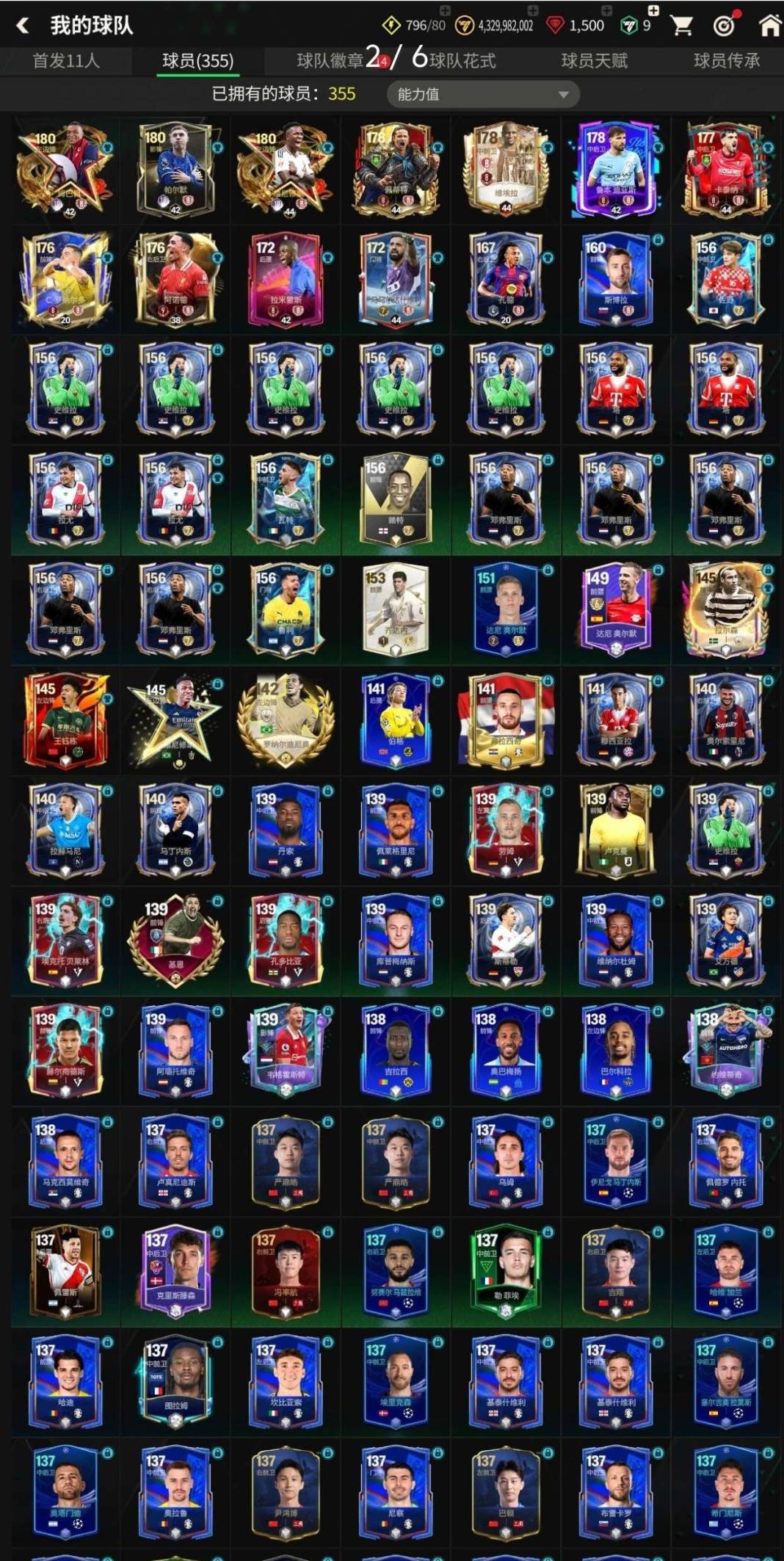Viewport: 784px width, 1561px height.
Task: Open the 160-rated 斯博拉 card
Action: click(616, 280)
